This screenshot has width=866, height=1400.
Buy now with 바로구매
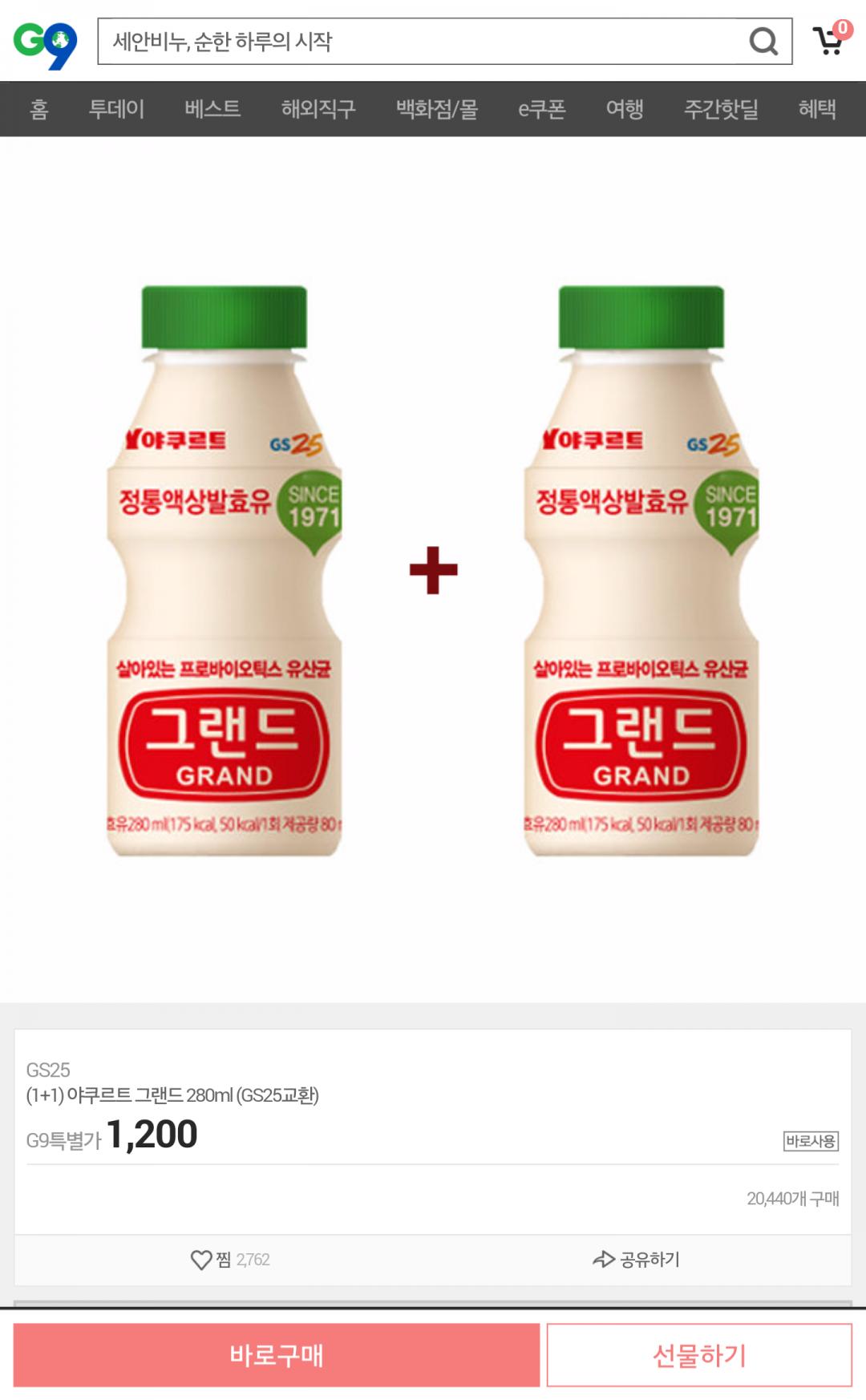pyautogui.click(x=277, y=1355)
